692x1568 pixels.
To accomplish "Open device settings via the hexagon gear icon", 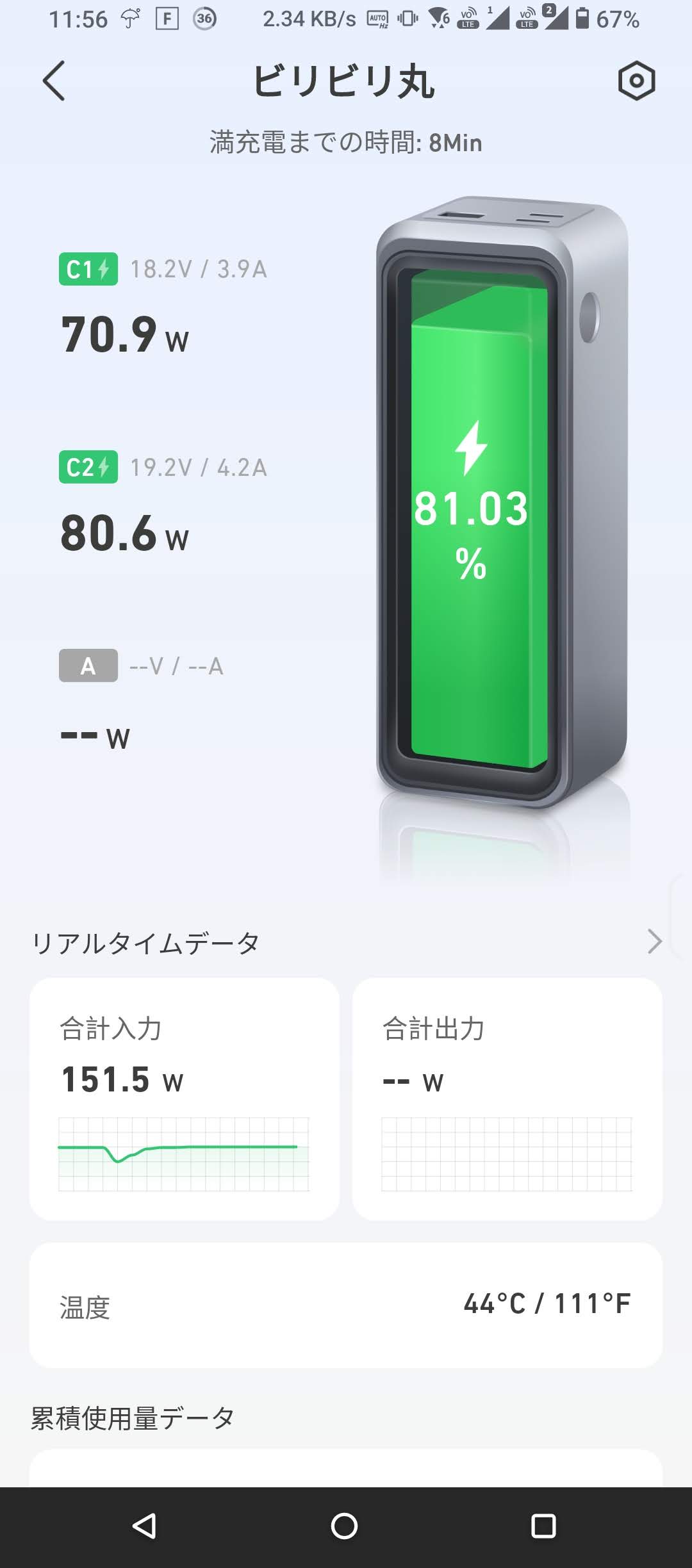I will (636, 81).
